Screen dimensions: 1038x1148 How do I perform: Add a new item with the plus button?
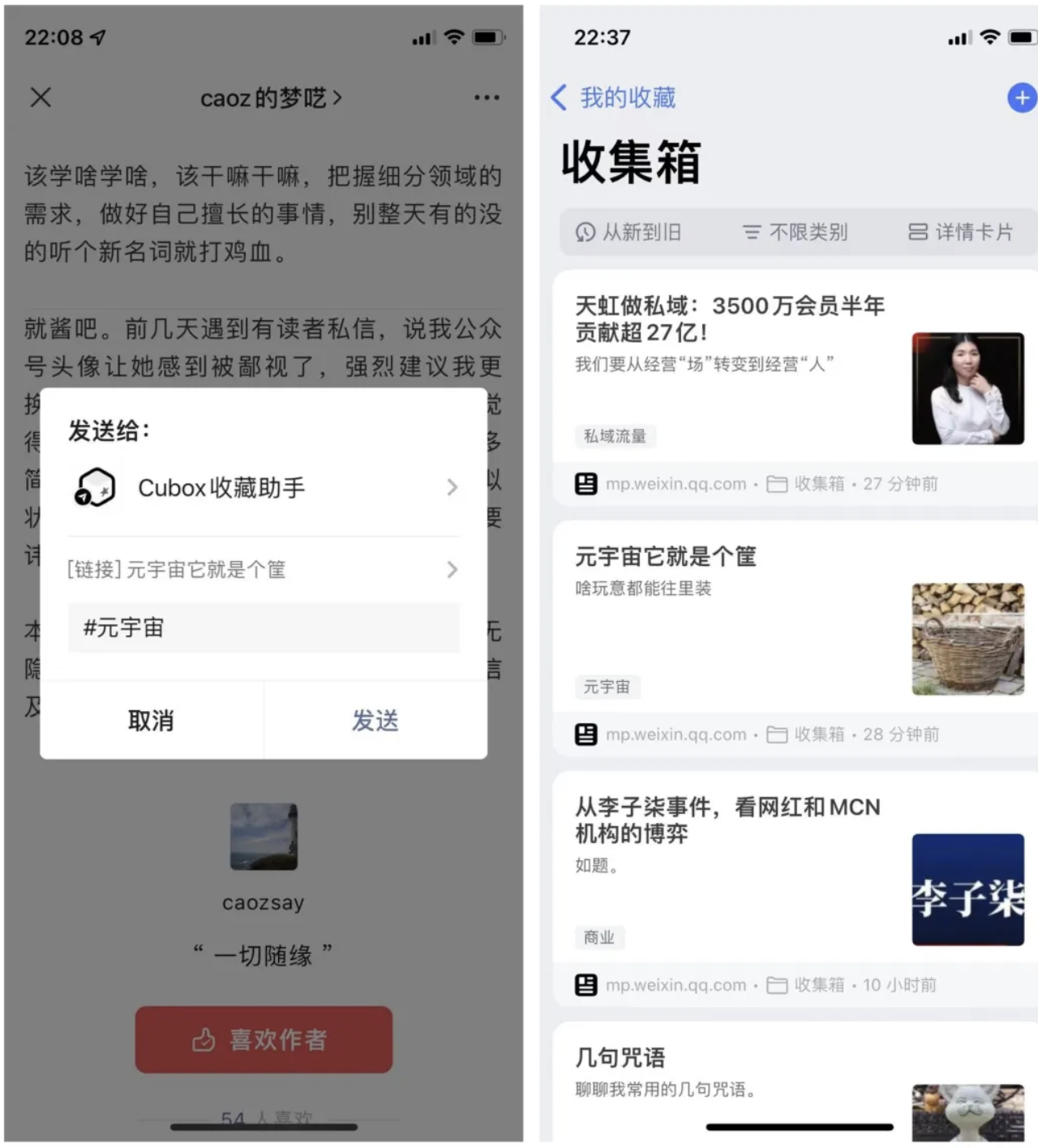[x=1021, y=98]
